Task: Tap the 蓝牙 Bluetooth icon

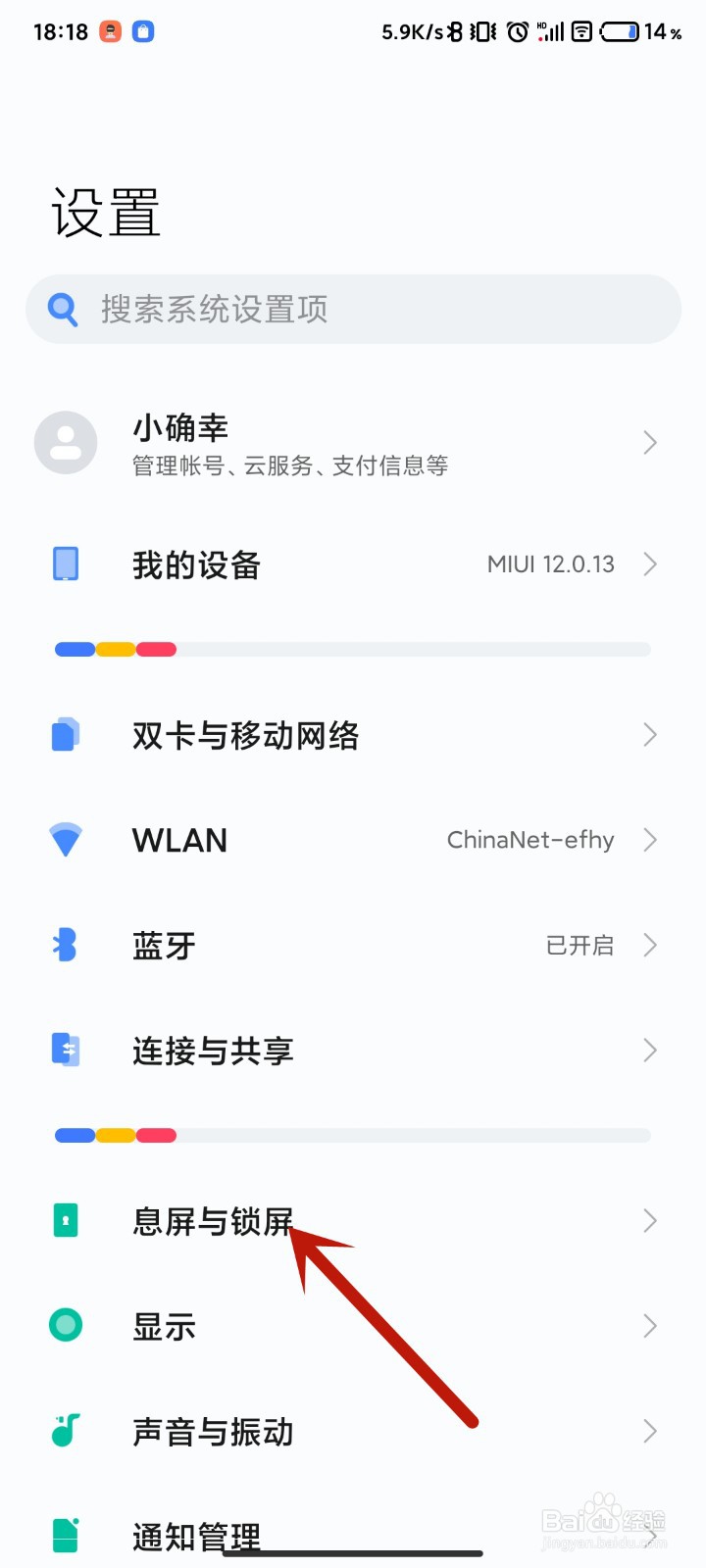Action: 65,945
